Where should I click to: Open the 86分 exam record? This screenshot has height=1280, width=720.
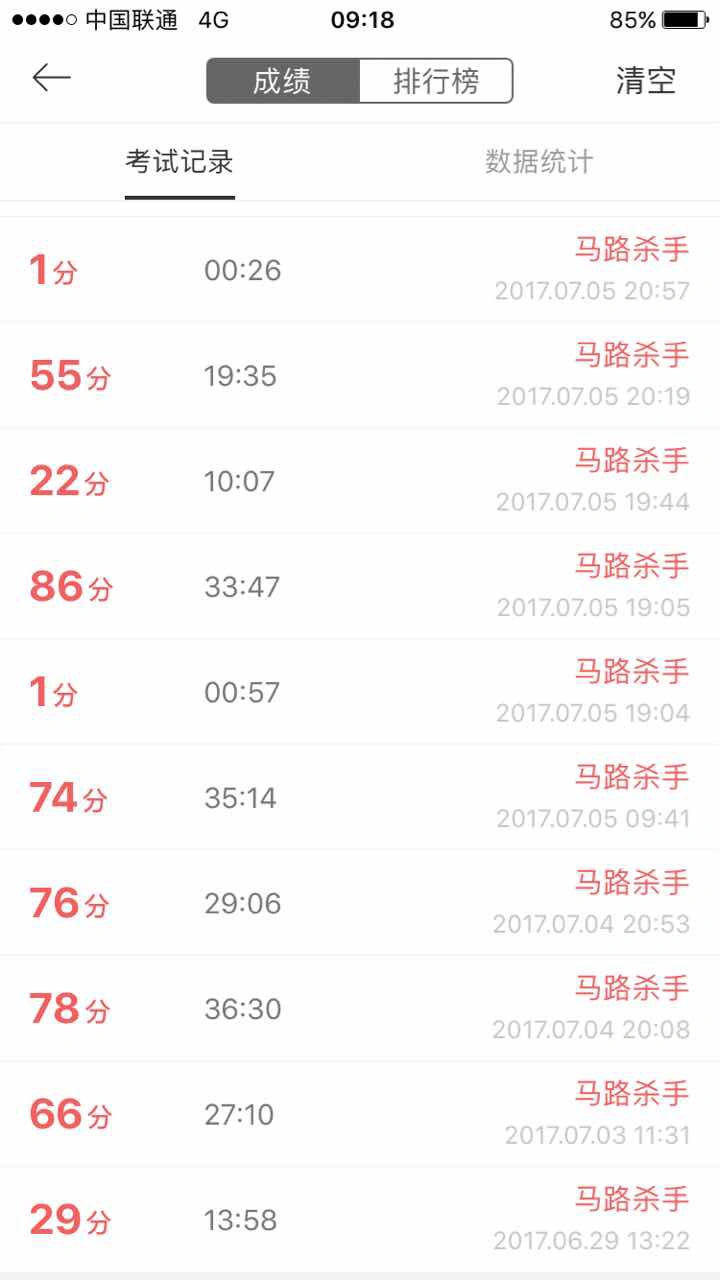coord(360,587)
